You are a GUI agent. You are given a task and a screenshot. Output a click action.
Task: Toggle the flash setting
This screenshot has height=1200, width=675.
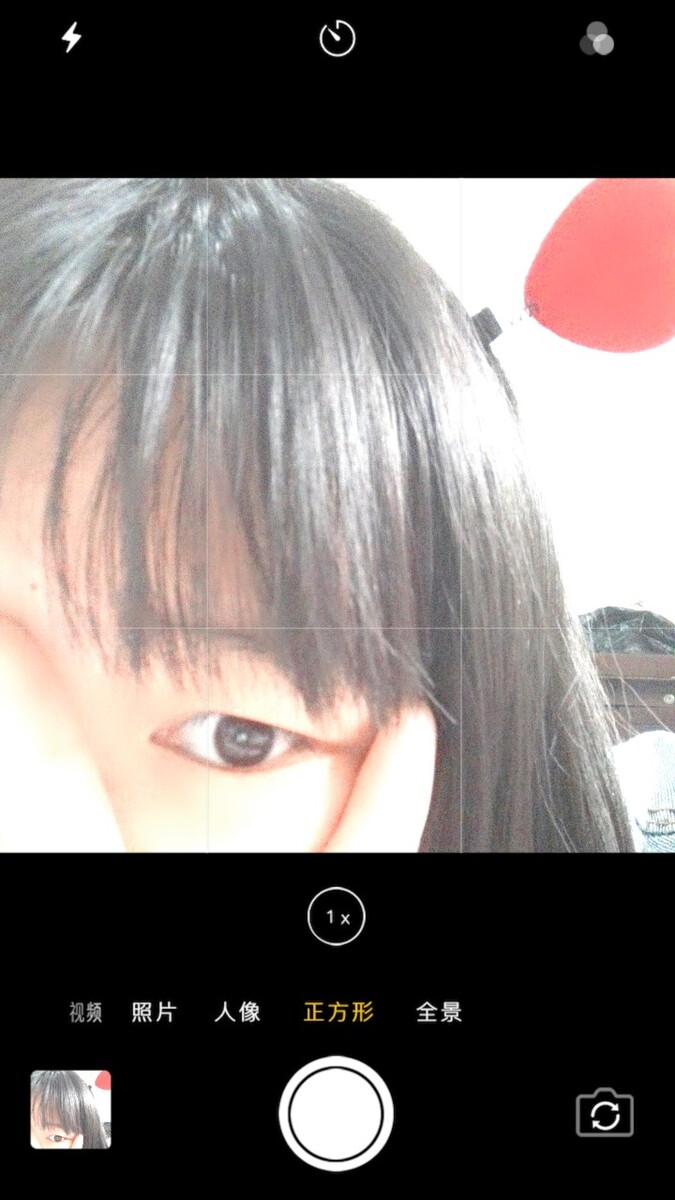coord(72,39)
